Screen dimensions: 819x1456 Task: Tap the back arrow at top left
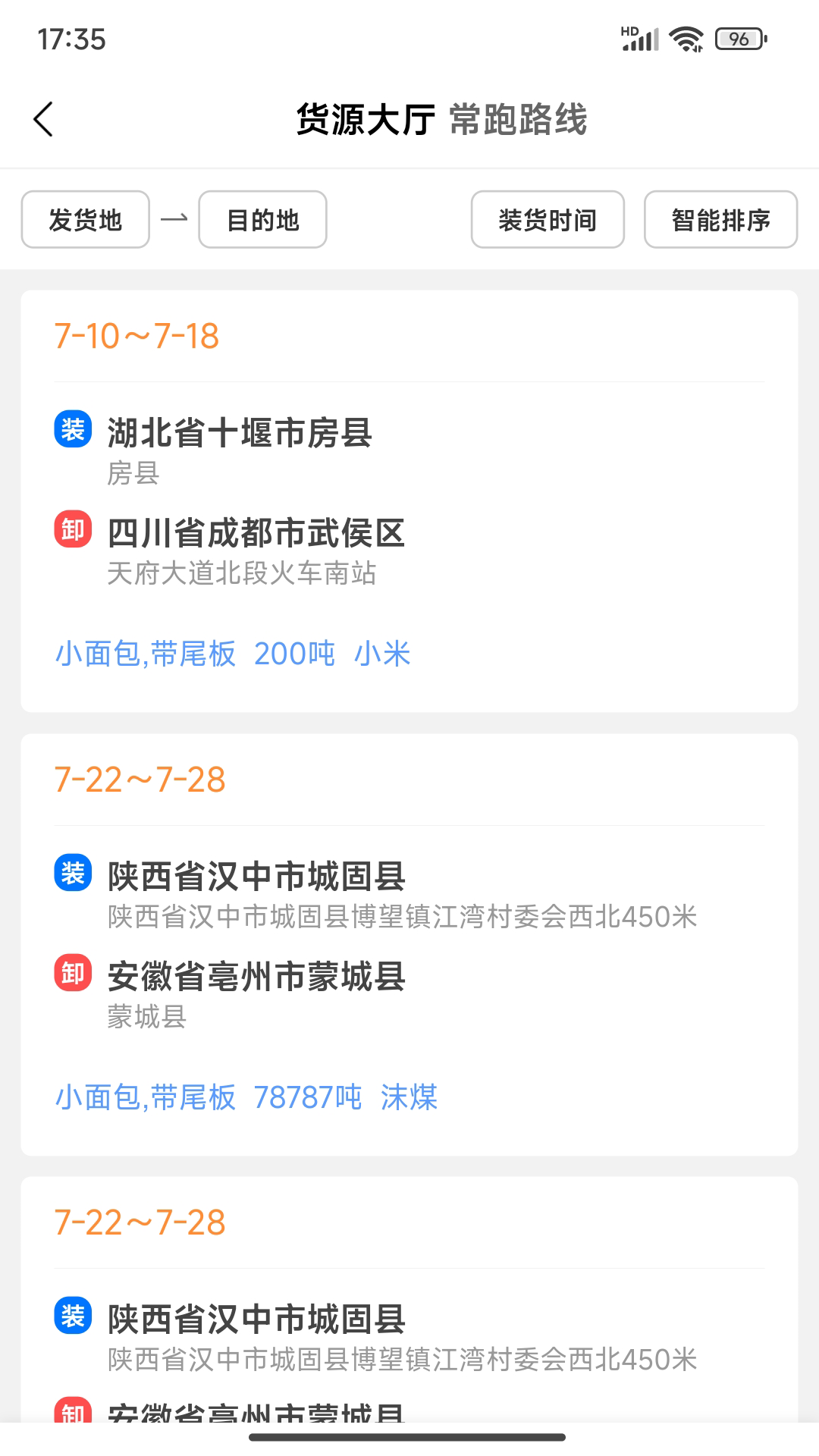coord(43,120)
